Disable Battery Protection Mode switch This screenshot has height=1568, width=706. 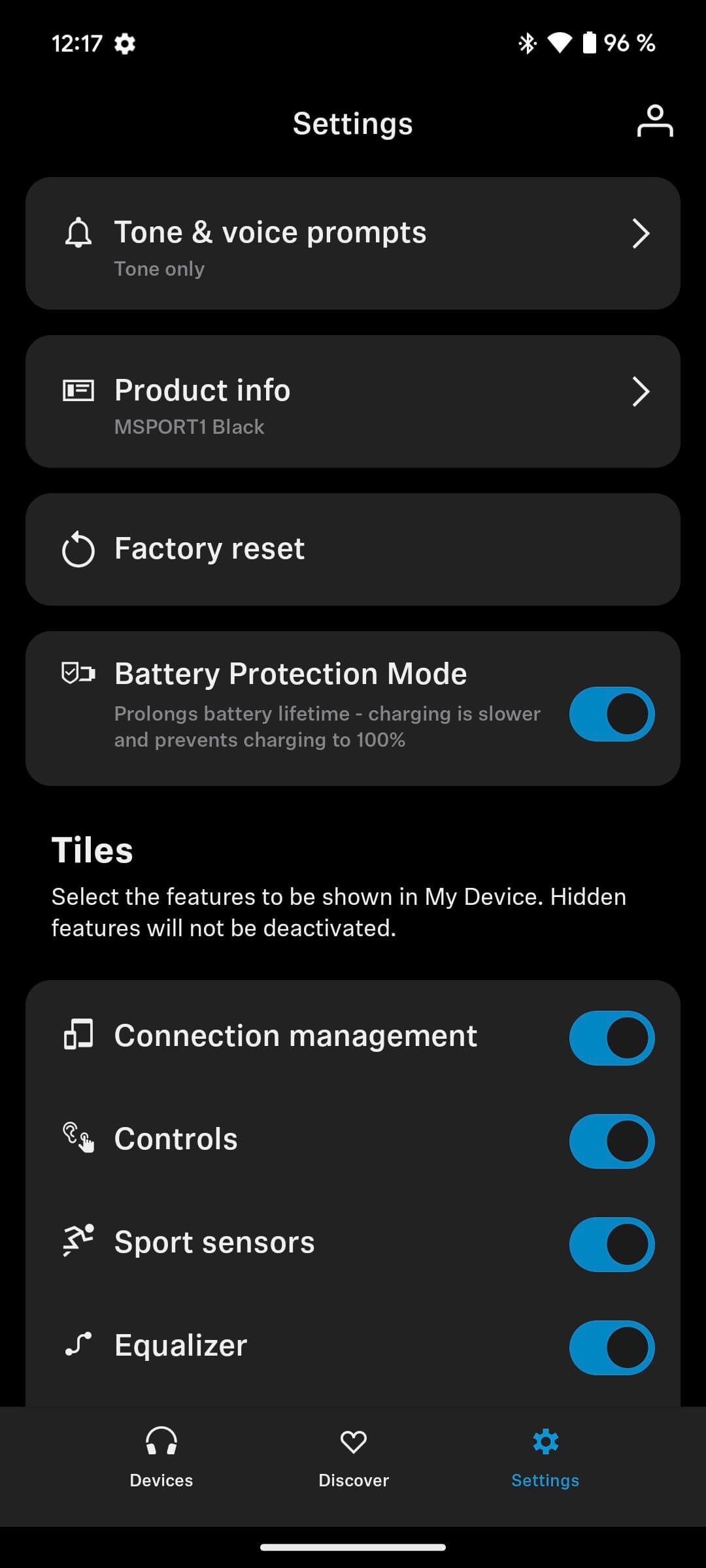click(x=611, y=714)
